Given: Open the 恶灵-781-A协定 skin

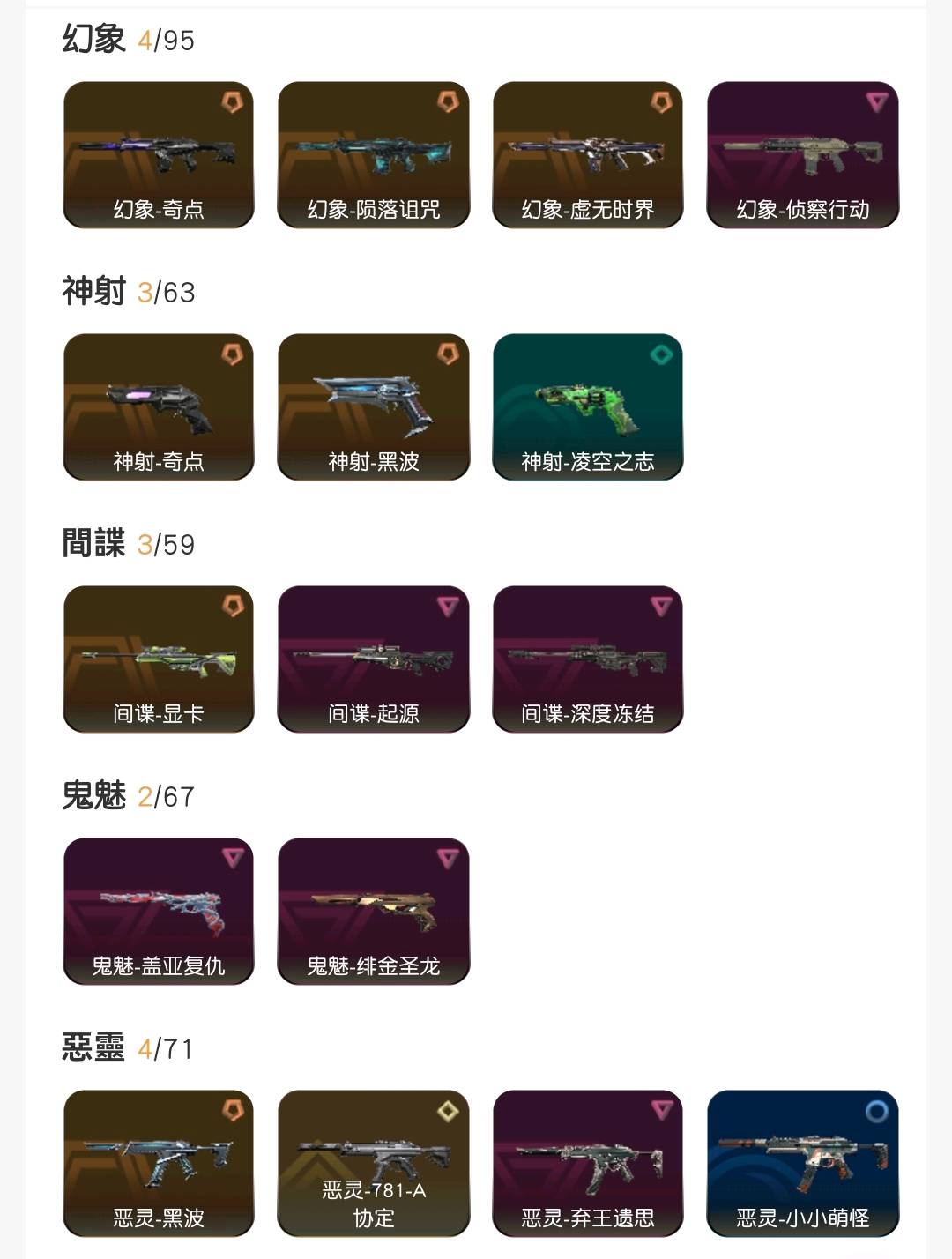Looking at the screenshot, I should [374, 1164].
